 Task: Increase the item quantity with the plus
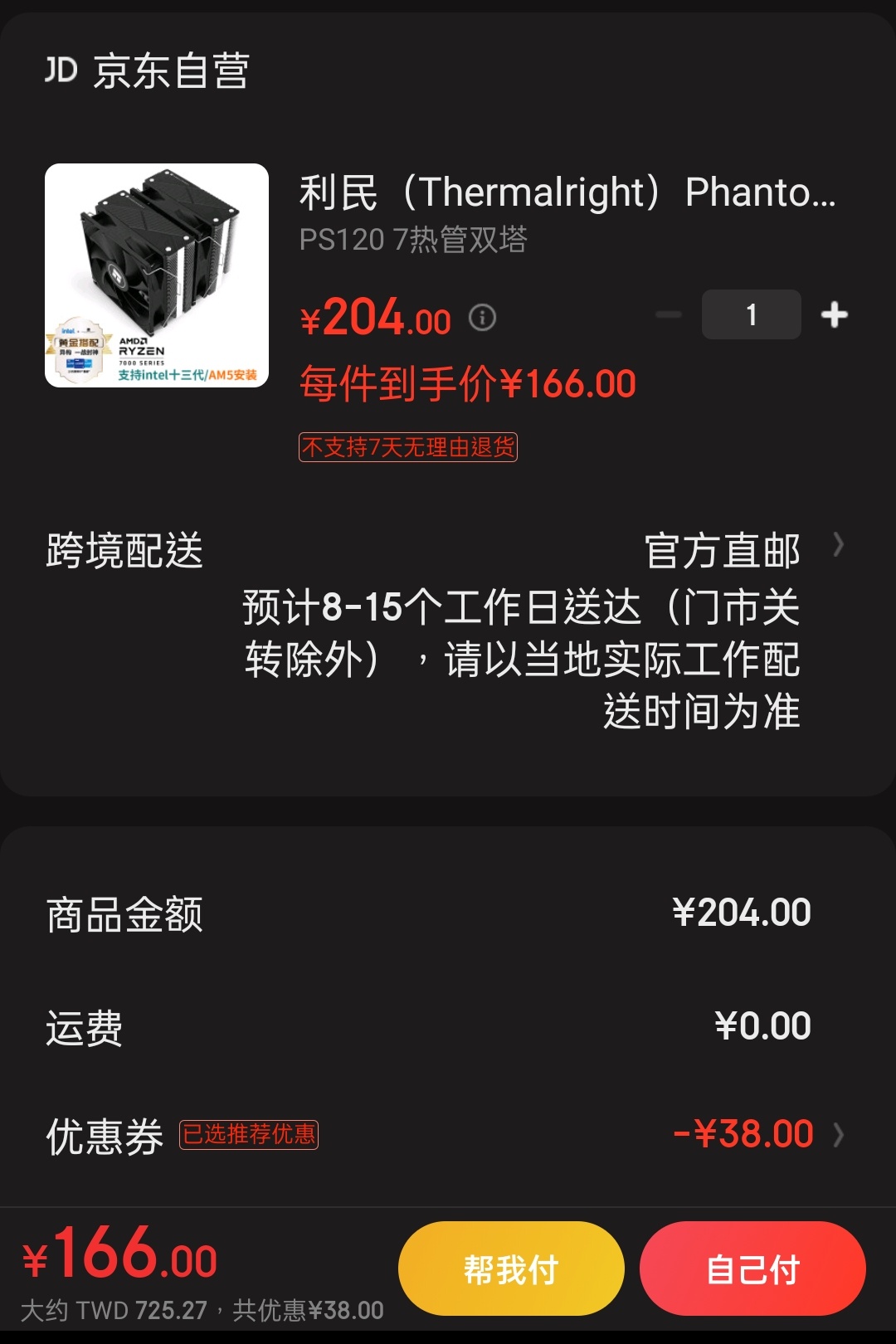pyautogui.click(x=834, y=315)
